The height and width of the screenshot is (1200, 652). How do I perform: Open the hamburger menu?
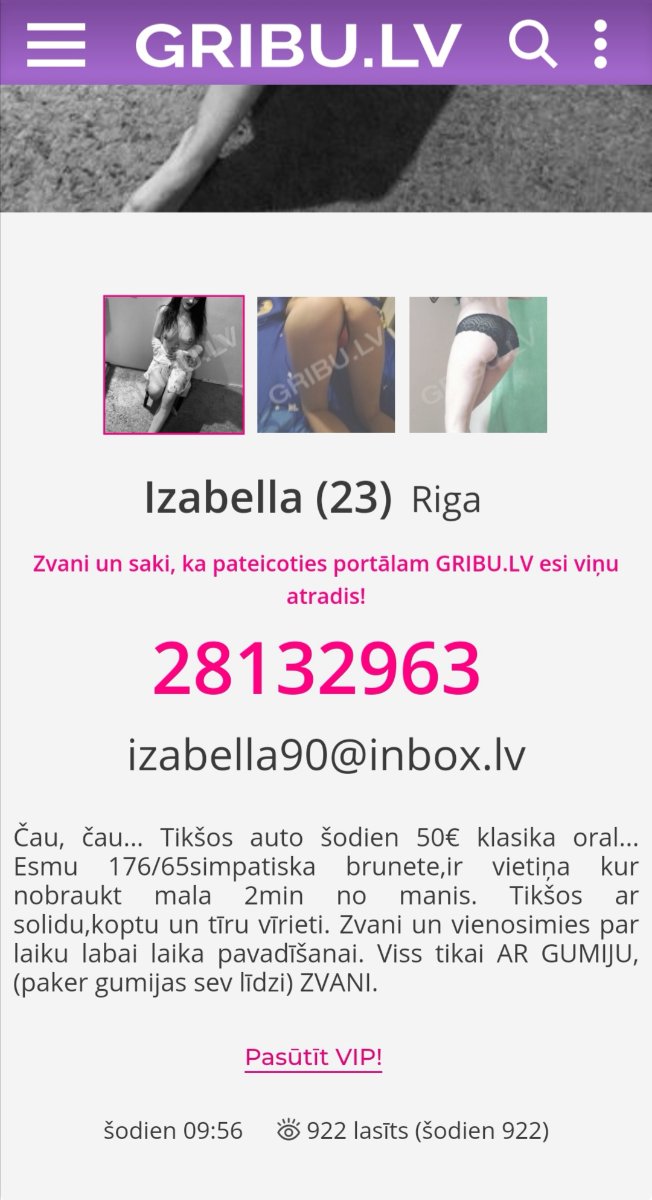click(56, 44)
